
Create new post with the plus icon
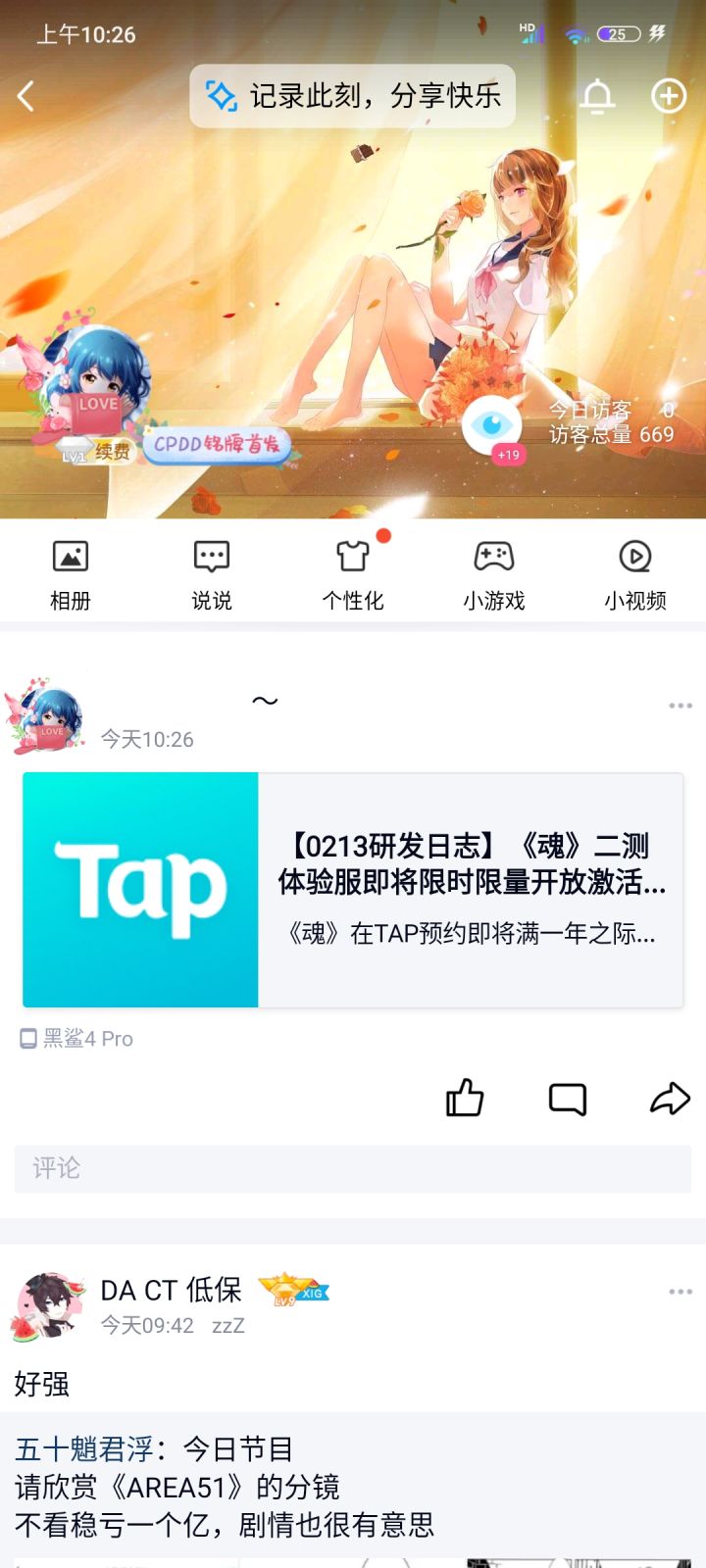[x=669, y=96]
